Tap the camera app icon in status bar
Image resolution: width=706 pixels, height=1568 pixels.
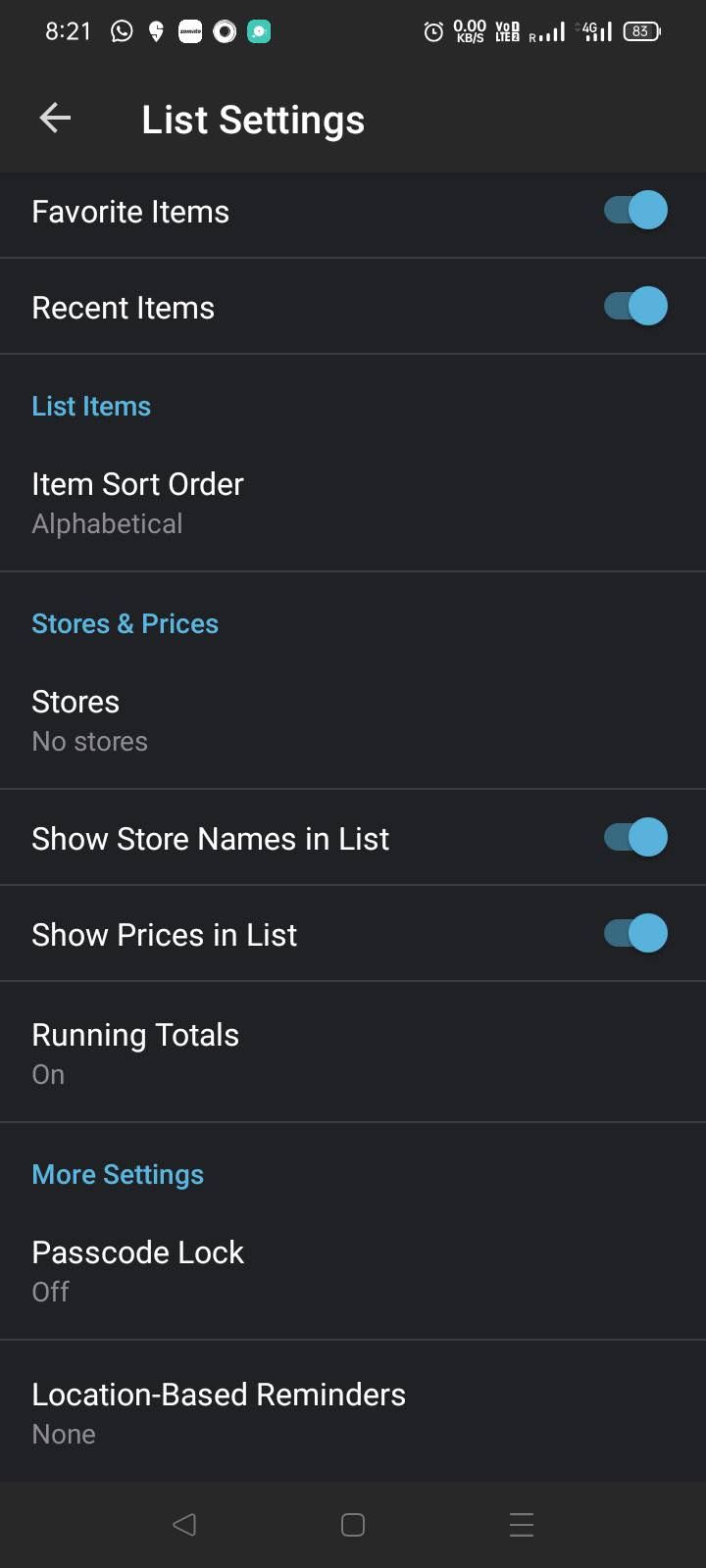pos(224,30)
